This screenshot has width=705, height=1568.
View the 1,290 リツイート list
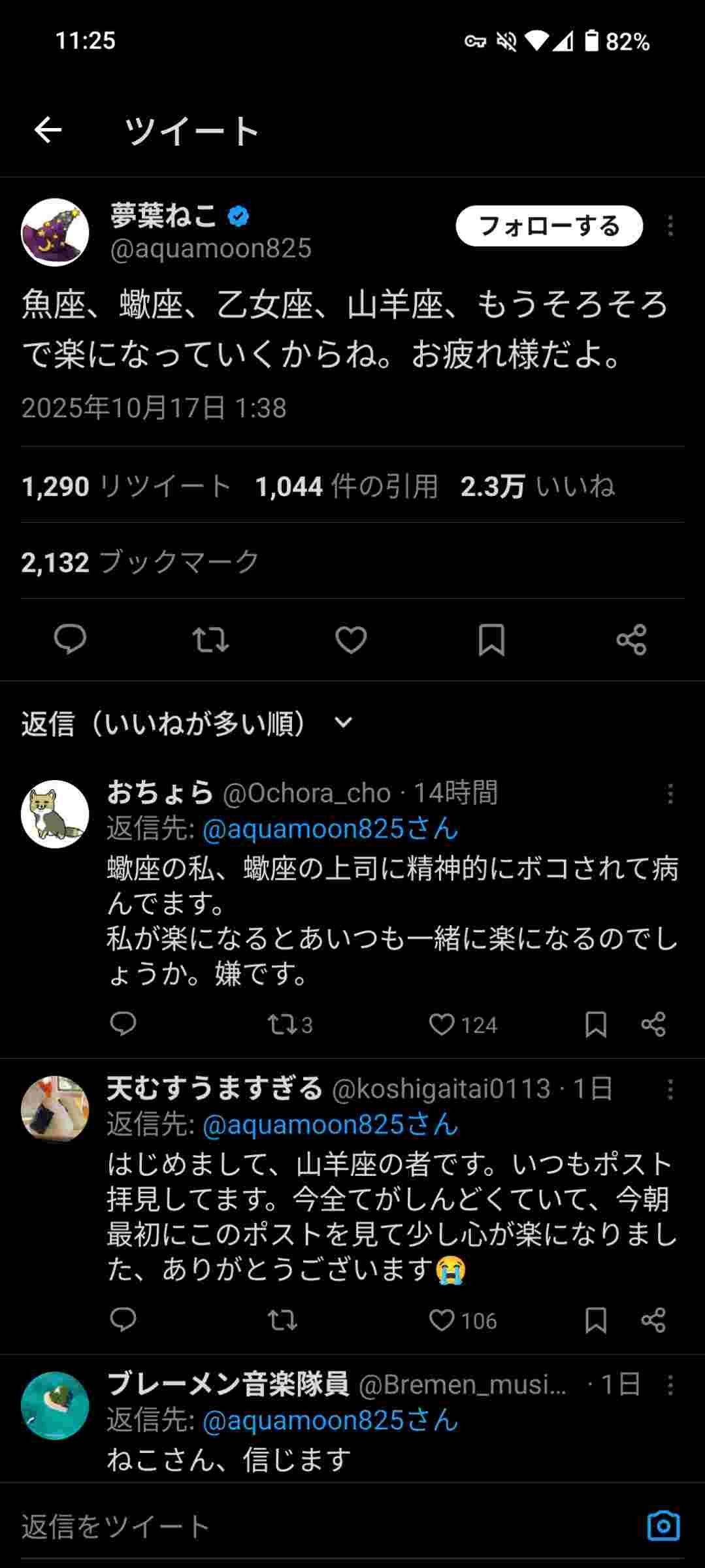pyautogui.click(x=126, y=487)
